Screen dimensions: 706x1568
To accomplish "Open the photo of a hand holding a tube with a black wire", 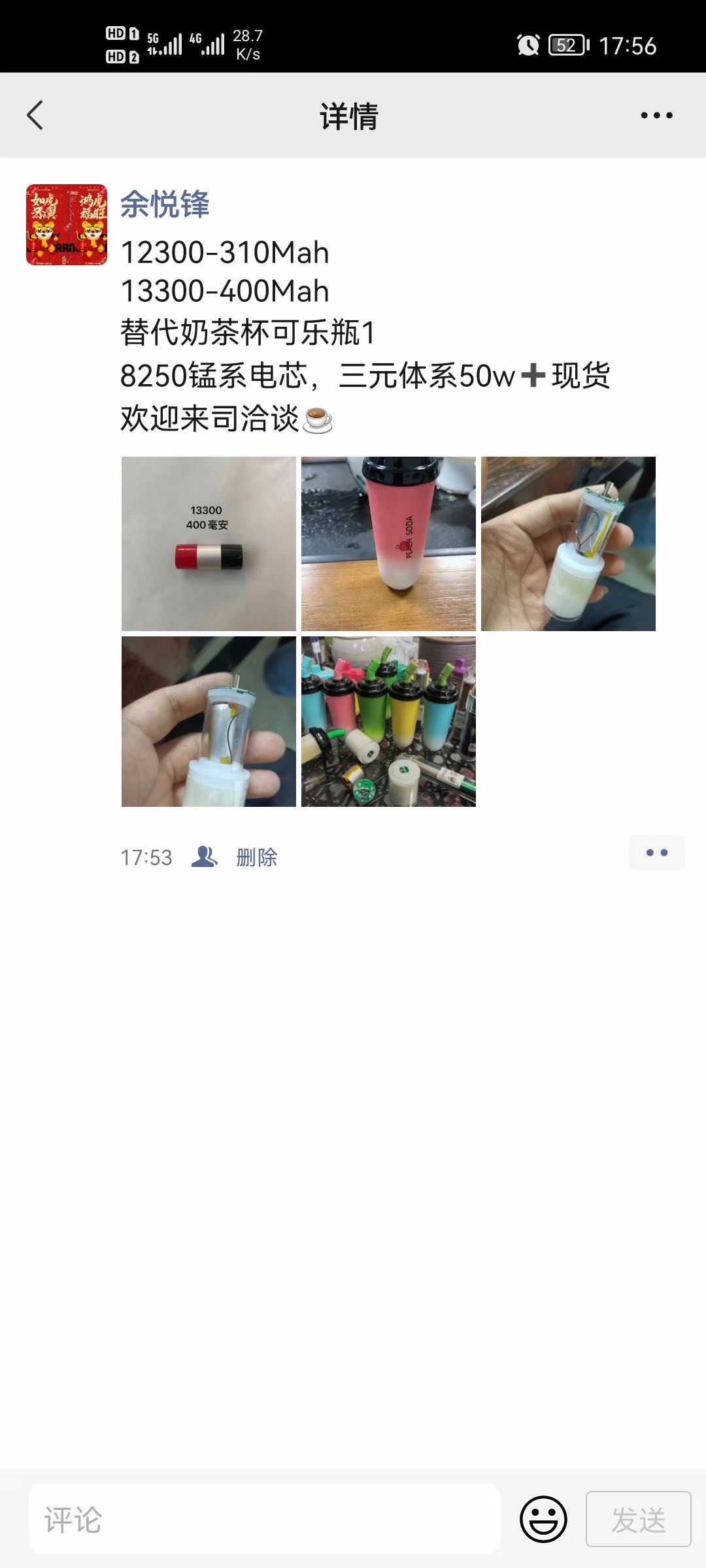I will [209, 721].
